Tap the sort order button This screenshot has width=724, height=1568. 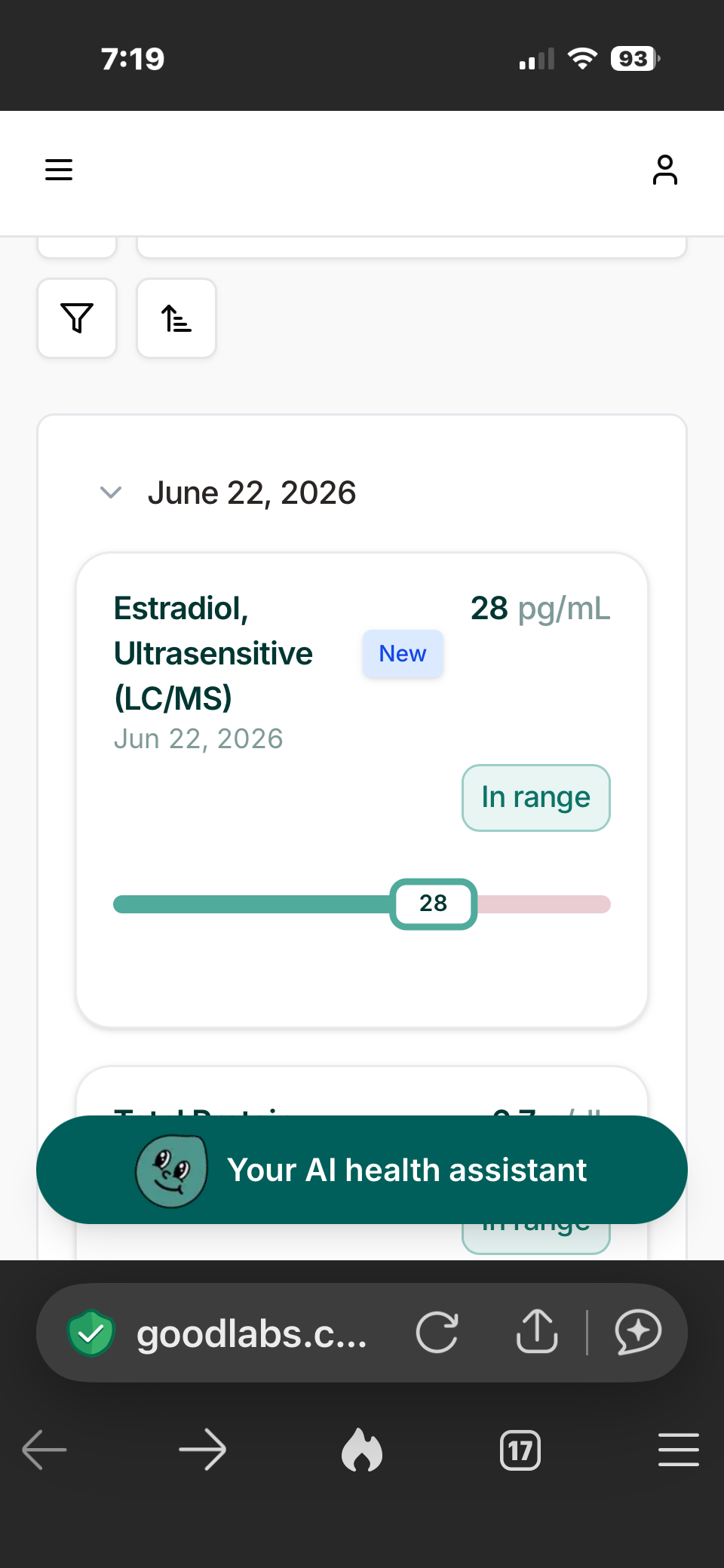pos(176,318)
